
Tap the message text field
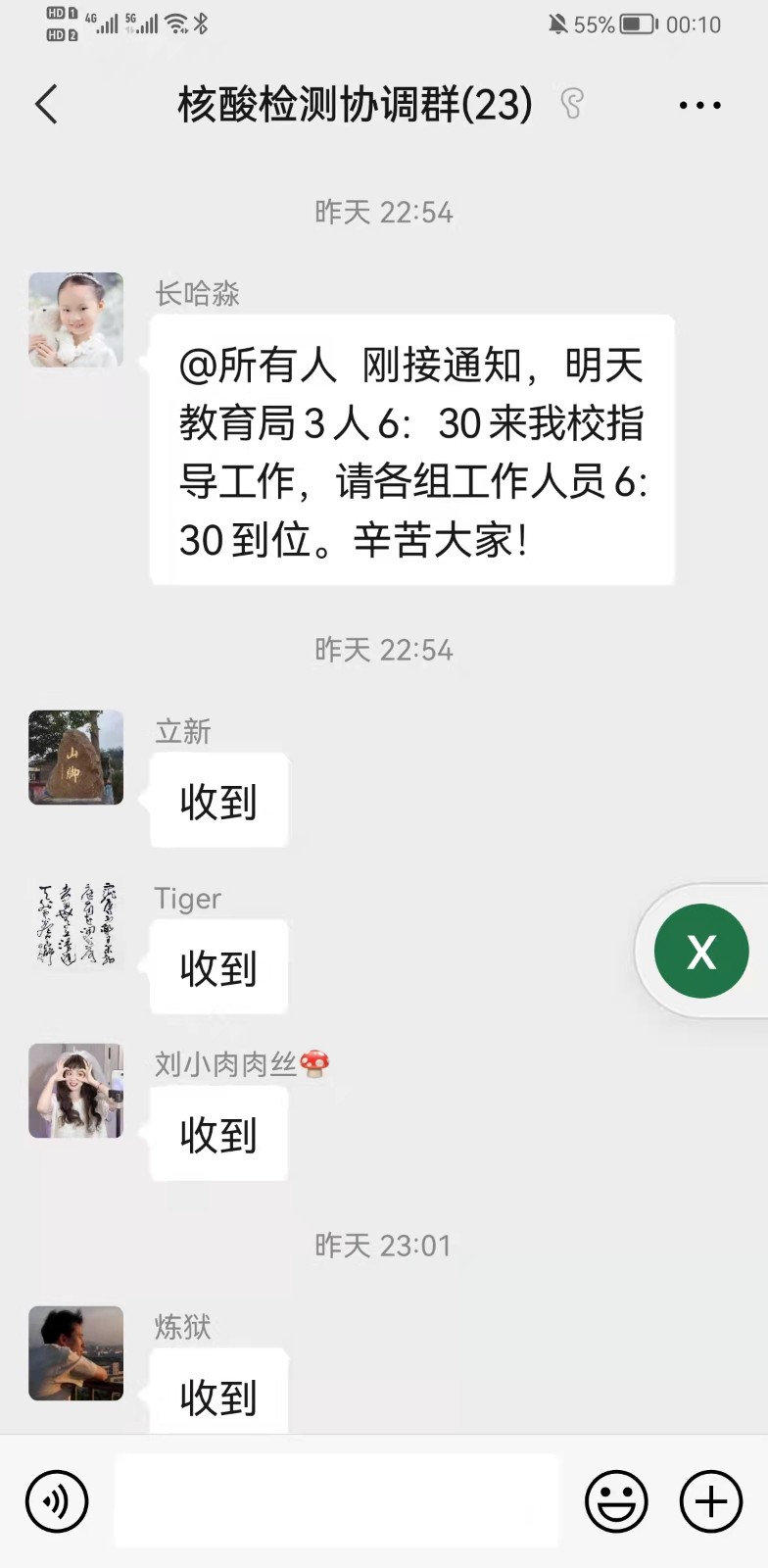coord(336,1501)
